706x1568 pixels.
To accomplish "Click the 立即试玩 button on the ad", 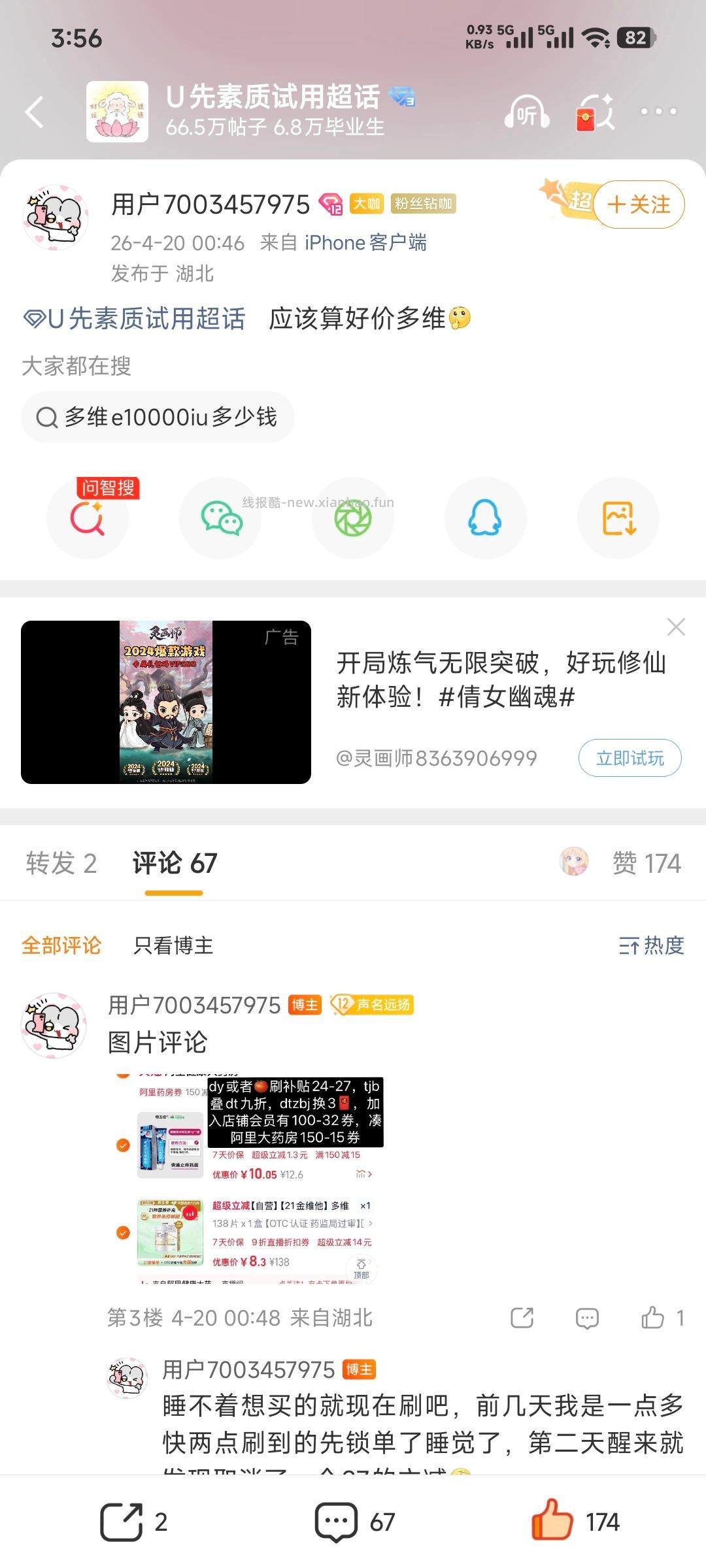I will [x=629, y=758].
